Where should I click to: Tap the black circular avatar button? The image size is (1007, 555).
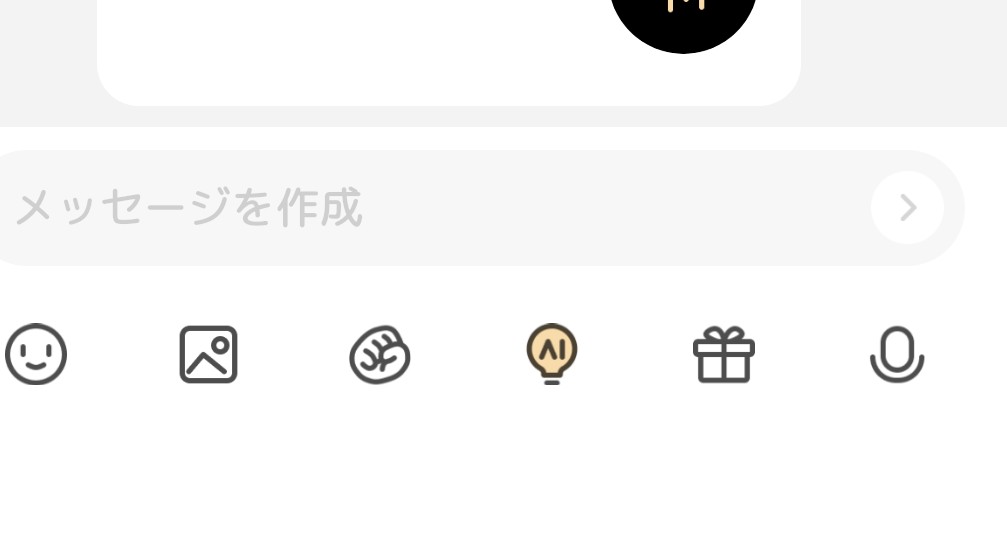click(x=683, y=15)
